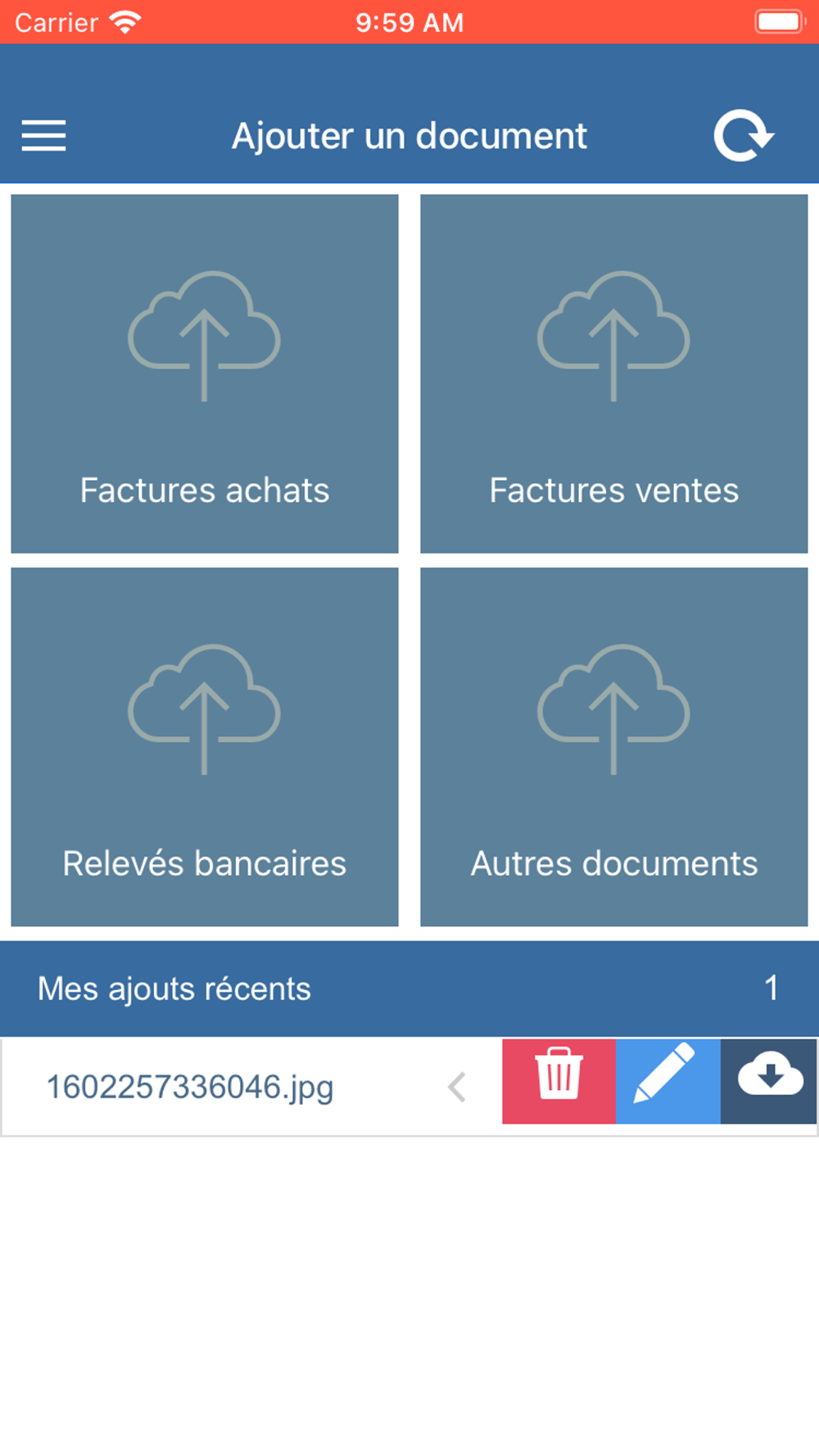
Task: Edit 1602257336046.jpg with the pencil icon
Action: click(x=668, y=1081)
